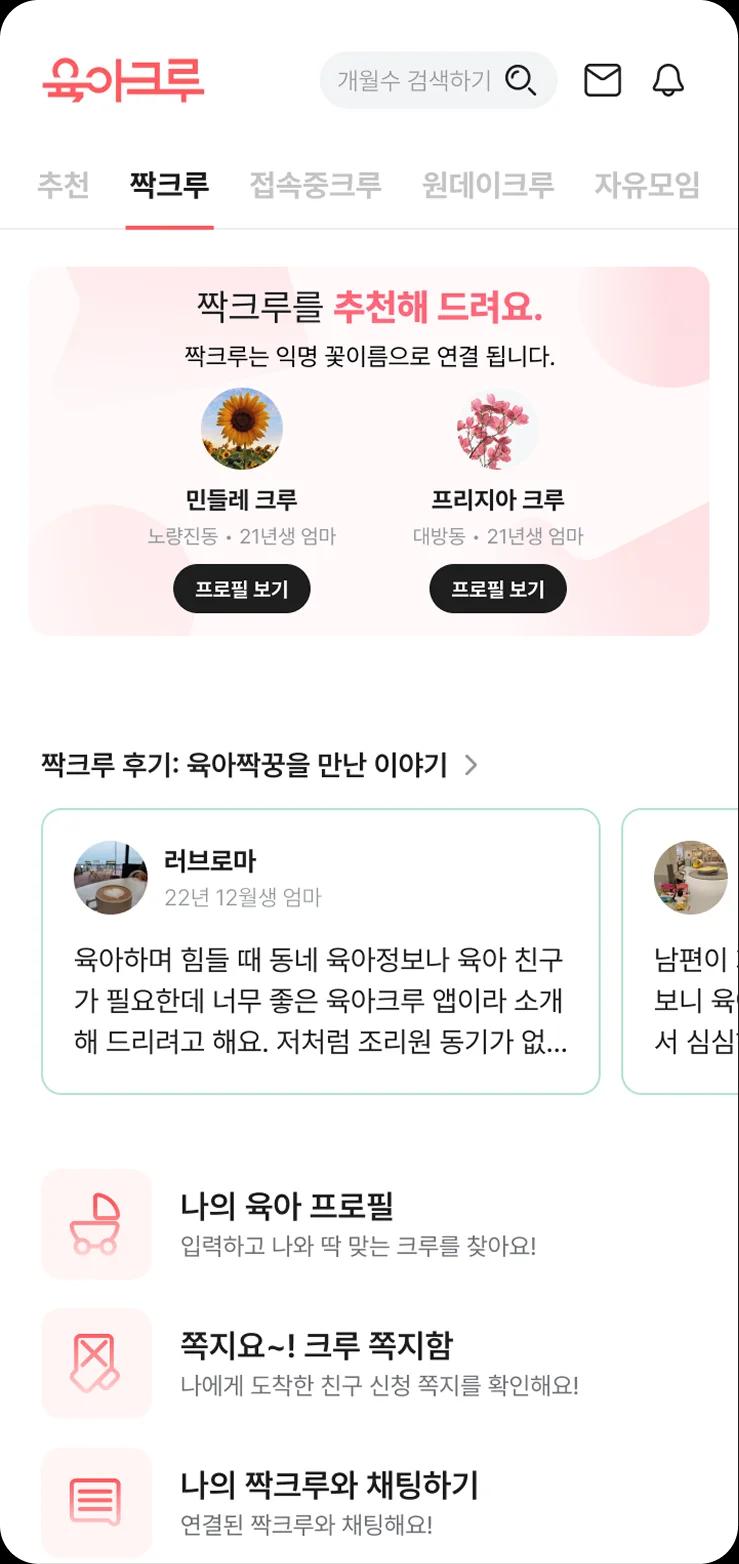
Task: View the 프리지아 크루 profile via 프로필 보기
Action: click(x=497, y=588)
